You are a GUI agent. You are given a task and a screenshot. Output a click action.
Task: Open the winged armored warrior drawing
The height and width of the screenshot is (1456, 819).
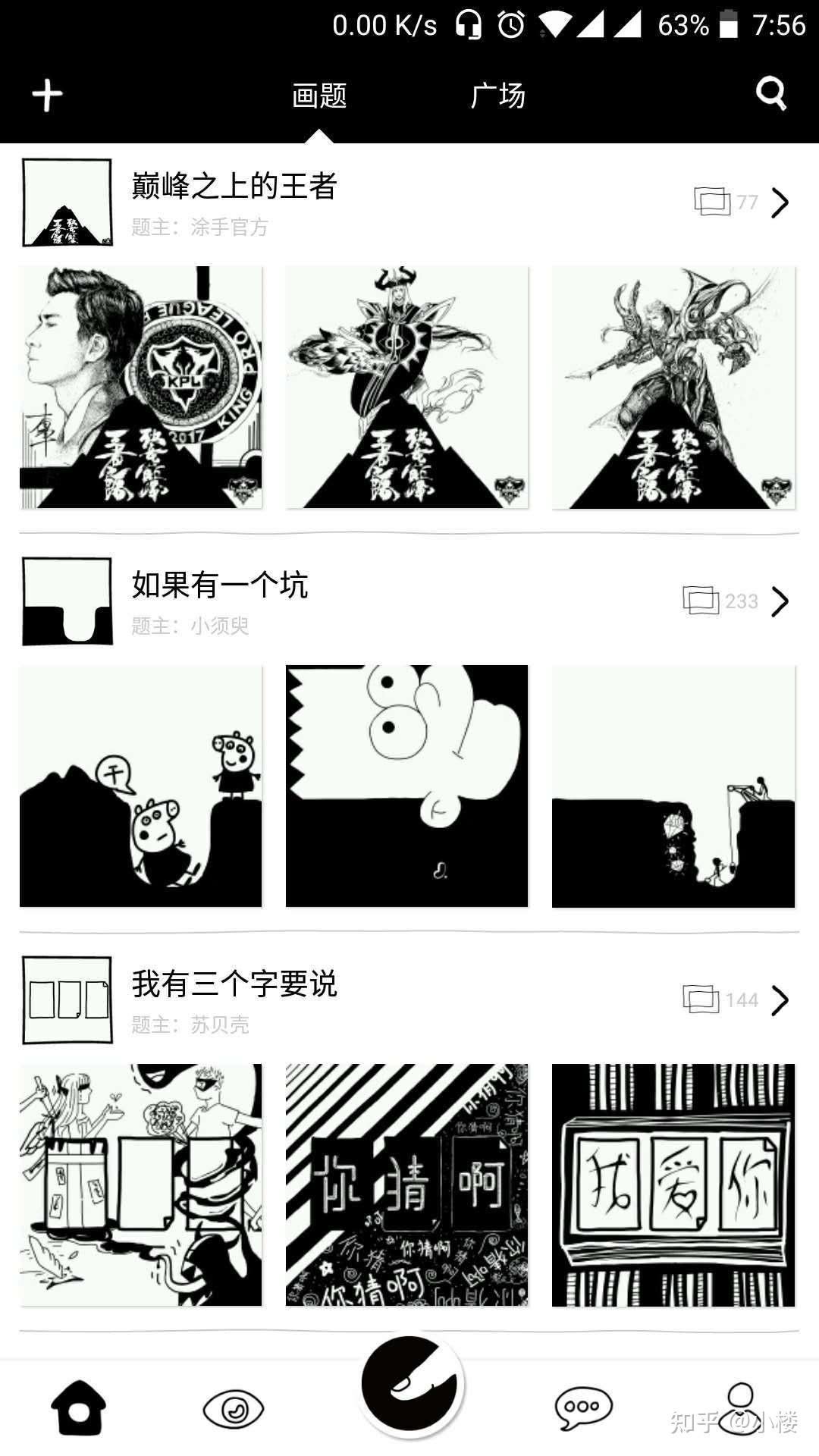pyautogui.click(x=673, y=388)
